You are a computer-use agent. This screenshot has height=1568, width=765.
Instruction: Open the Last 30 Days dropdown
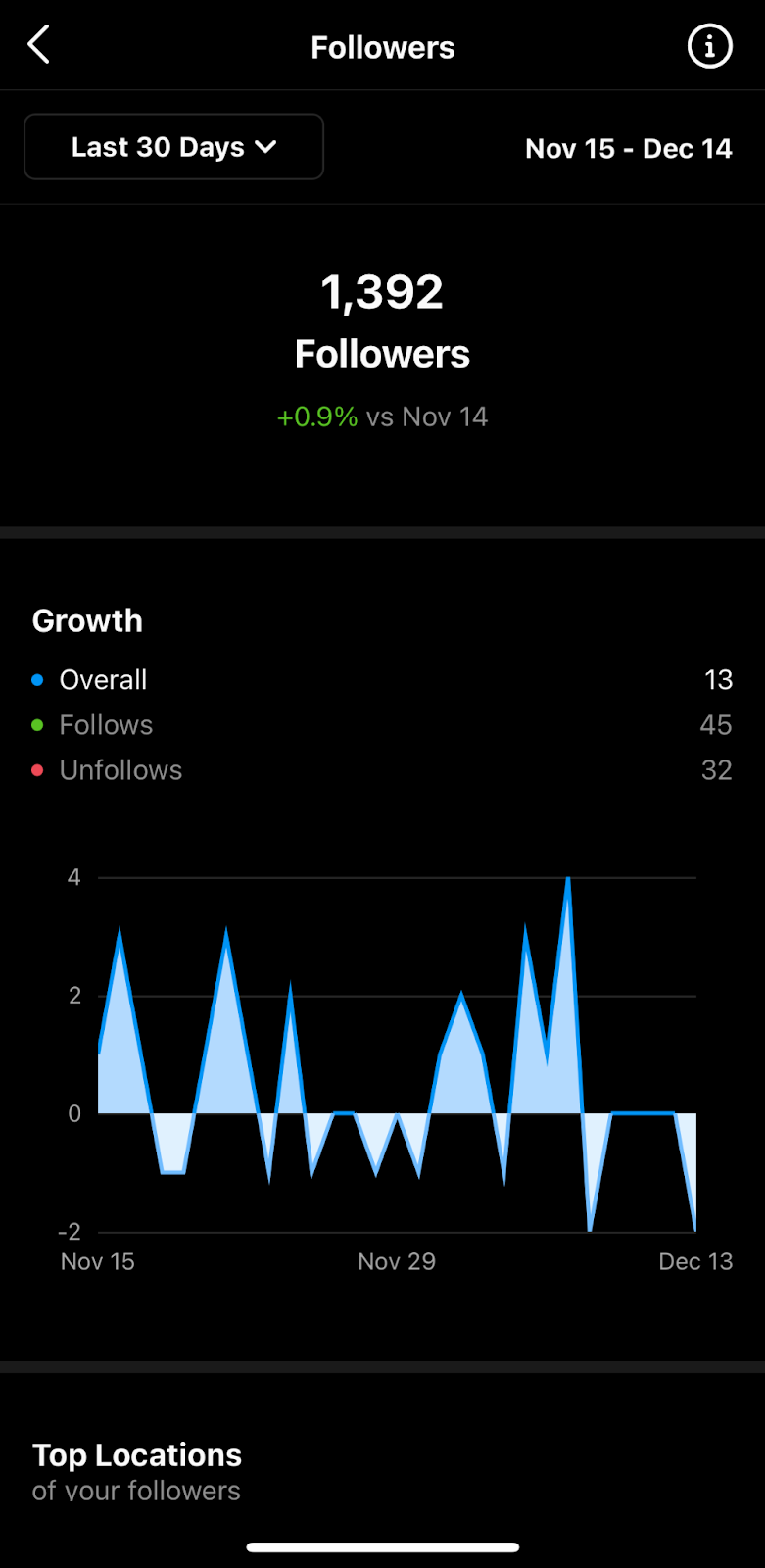point(173,147)
